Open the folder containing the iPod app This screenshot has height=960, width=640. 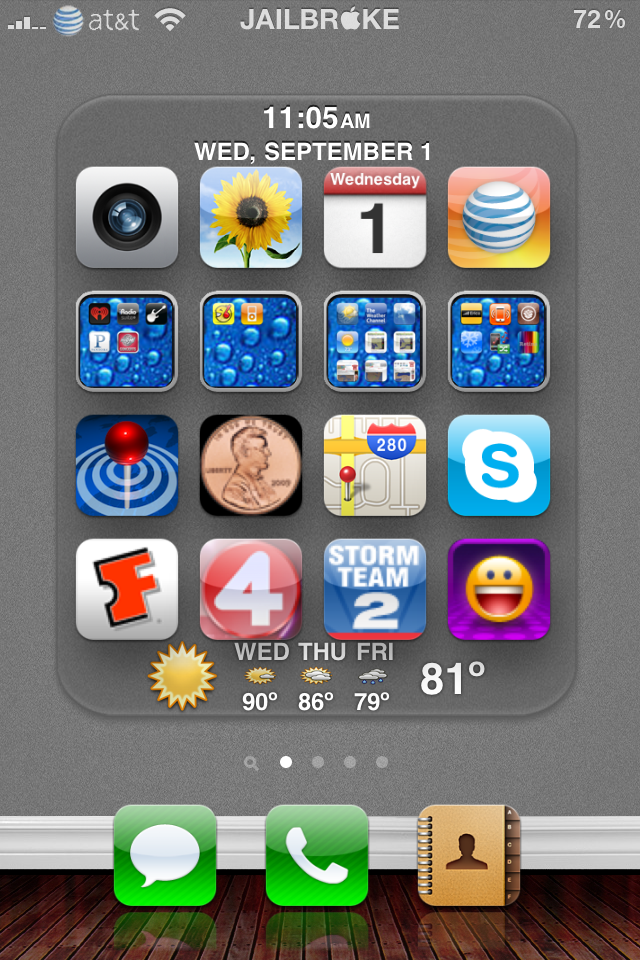[251, 341]
